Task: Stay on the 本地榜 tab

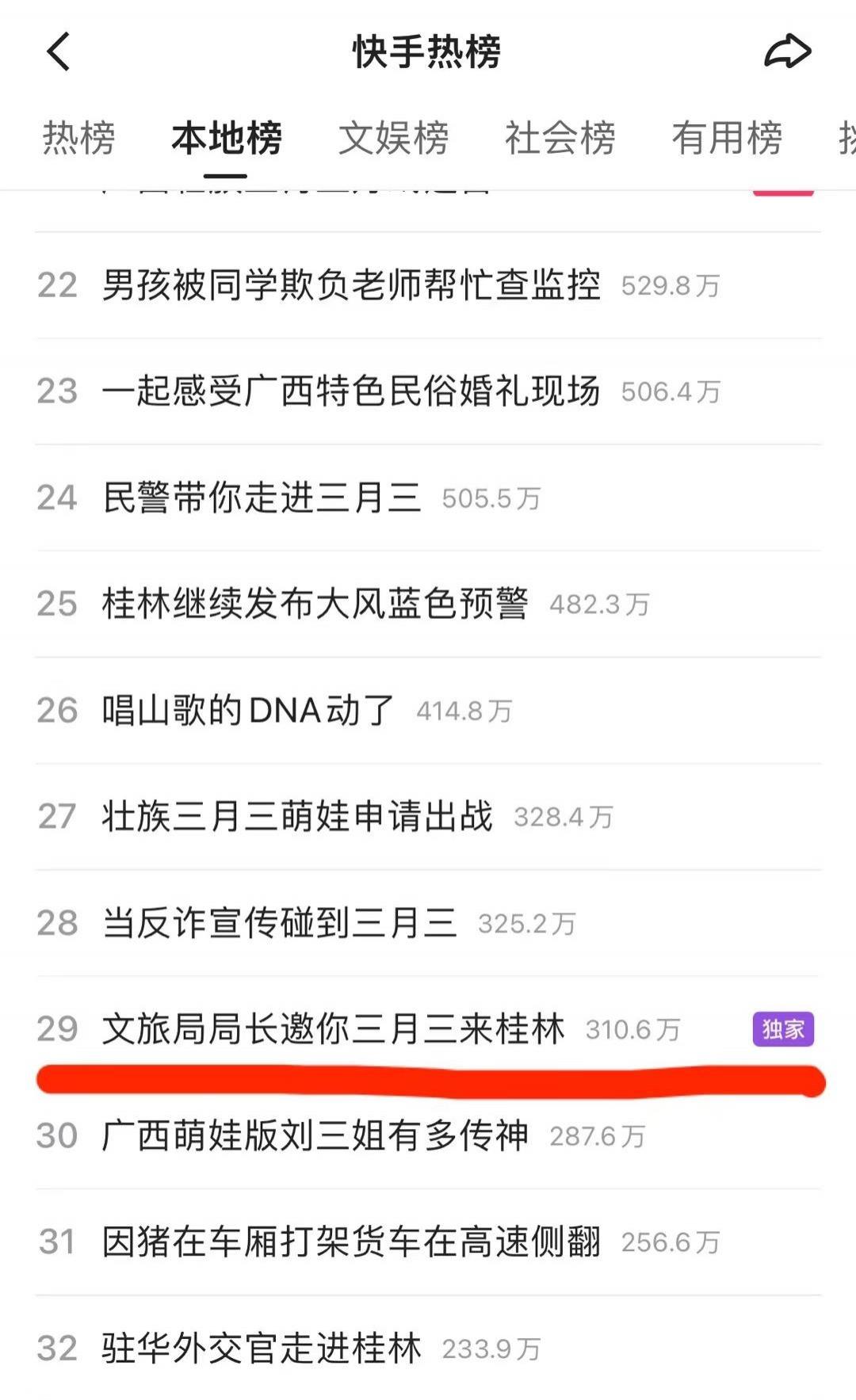Action: click(227, 139)
